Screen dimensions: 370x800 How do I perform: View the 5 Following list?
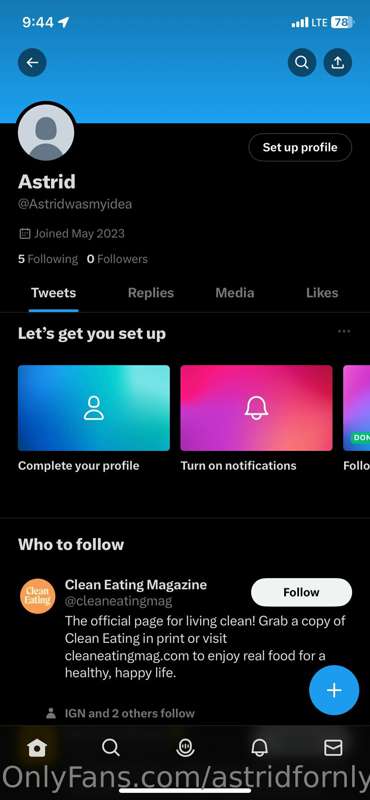point(48,259)
